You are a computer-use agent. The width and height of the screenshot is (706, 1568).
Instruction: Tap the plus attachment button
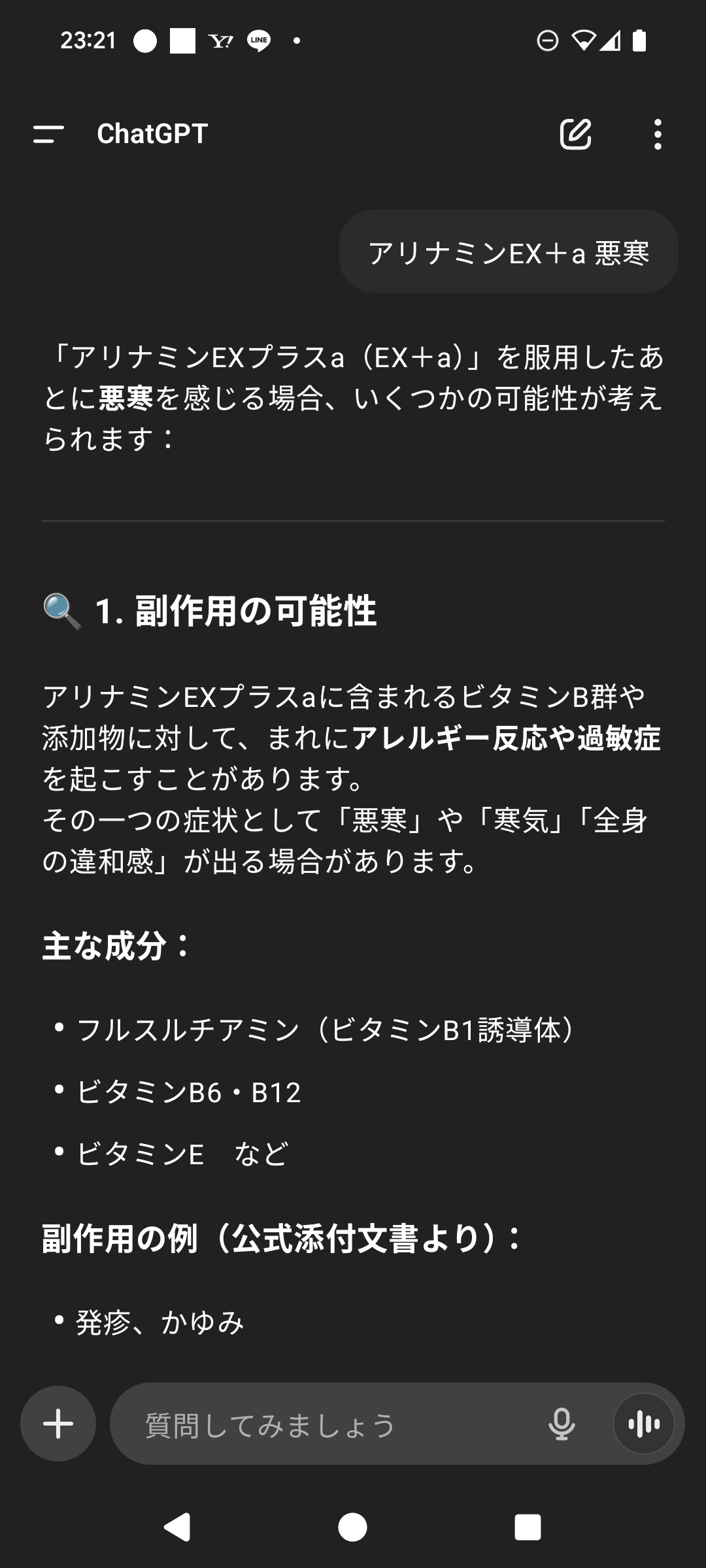click(58, 1424)
